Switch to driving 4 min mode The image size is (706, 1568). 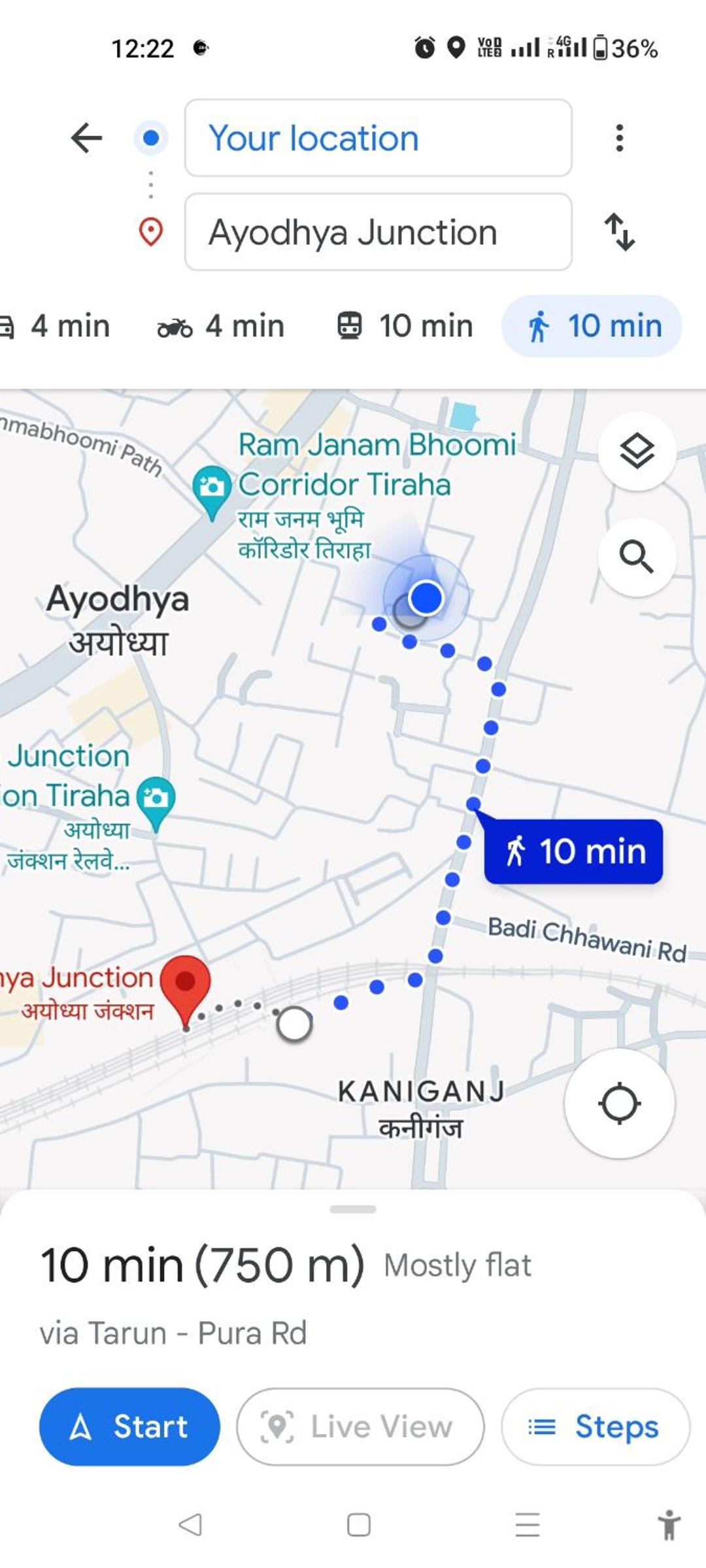tap(56, 326)
